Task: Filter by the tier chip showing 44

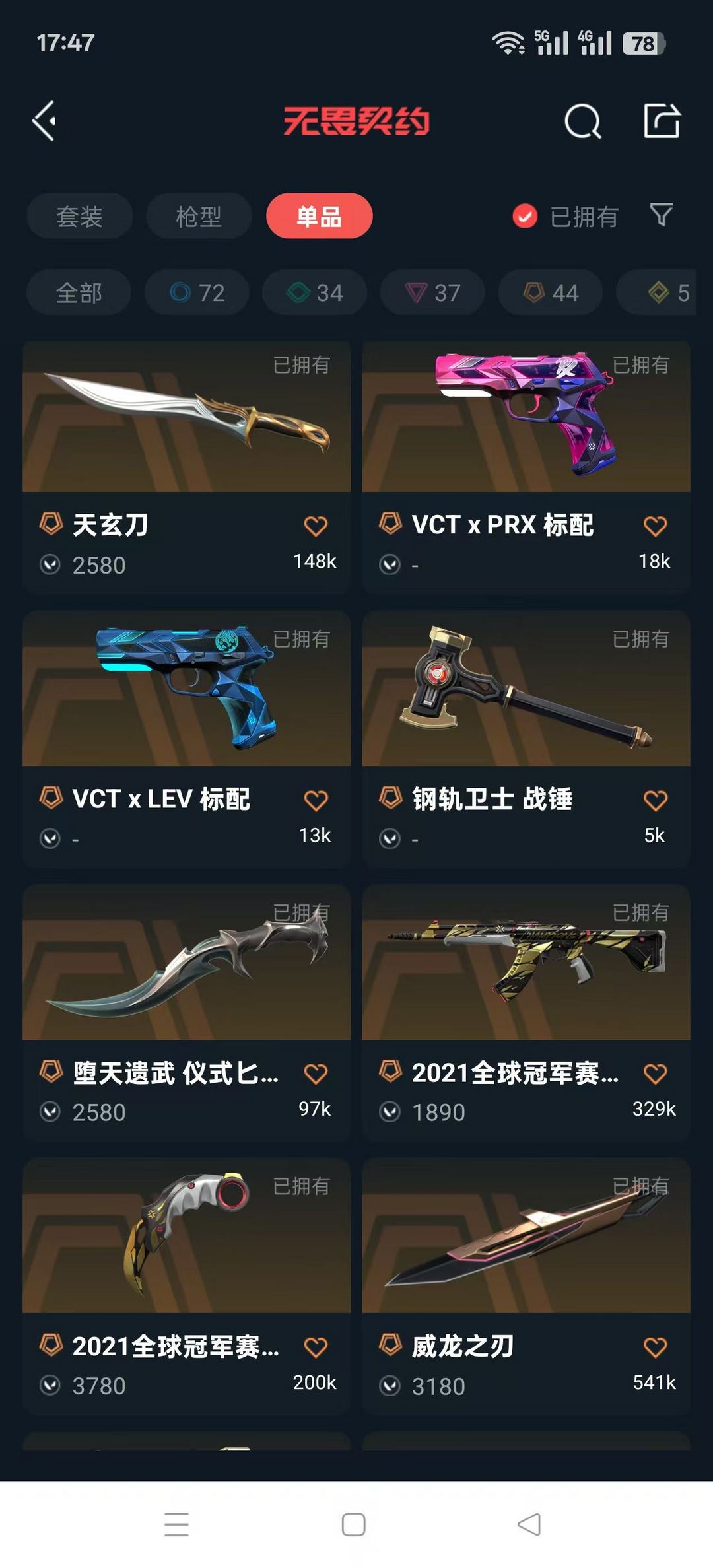Action: pos(551,292)
